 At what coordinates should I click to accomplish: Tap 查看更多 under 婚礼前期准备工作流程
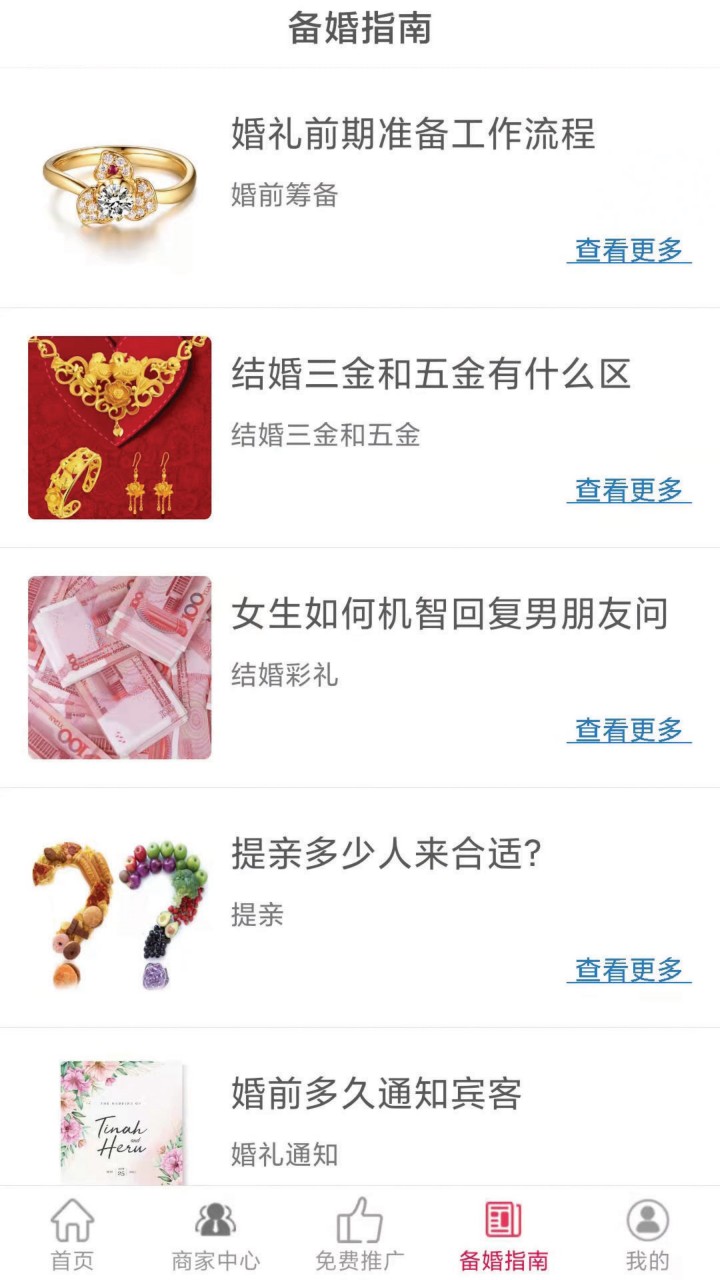(x=629, y=250)
